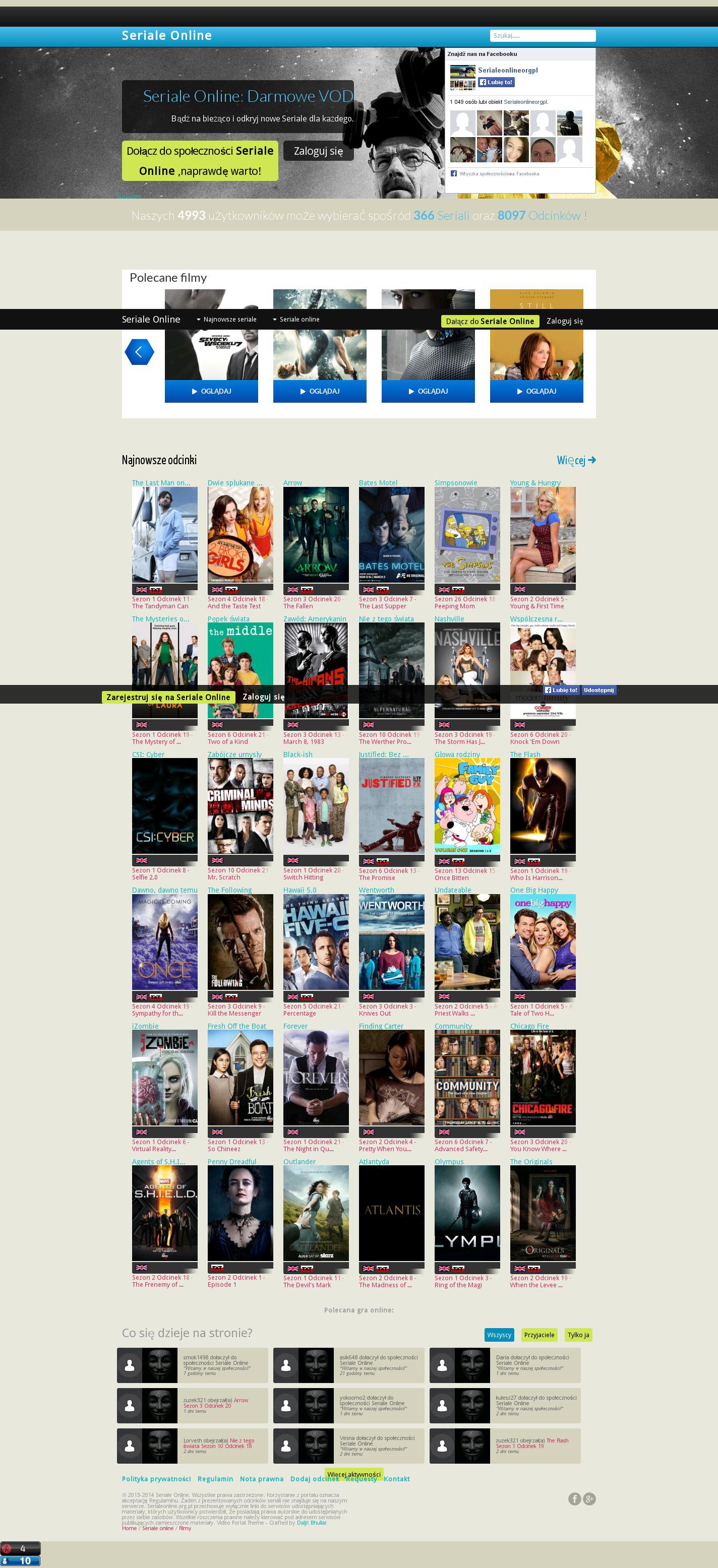Select the Wszyscy activity filter
The image size is (718, 1568).
pos(499,1335)
